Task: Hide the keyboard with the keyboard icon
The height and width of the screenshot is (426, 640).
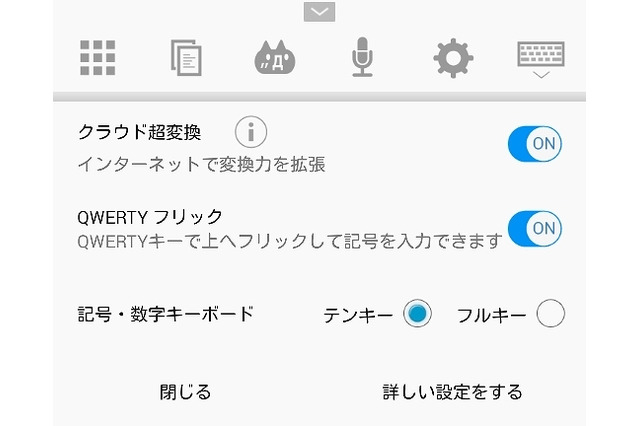Action: (x=540, y=58)
